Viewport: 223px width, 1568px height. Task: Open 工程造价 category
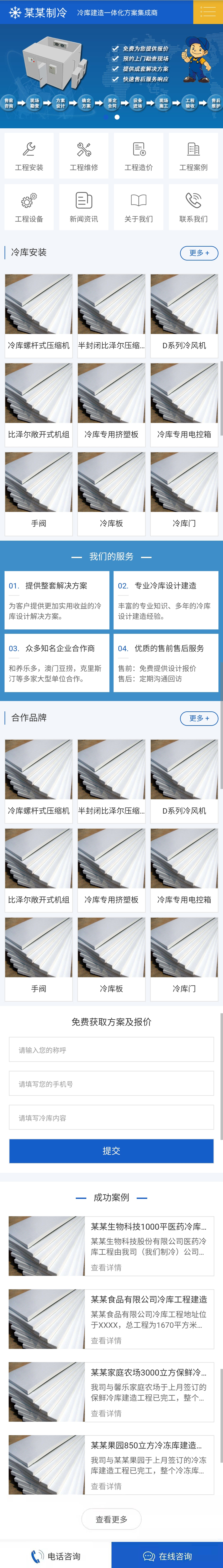tap(139, 156)
